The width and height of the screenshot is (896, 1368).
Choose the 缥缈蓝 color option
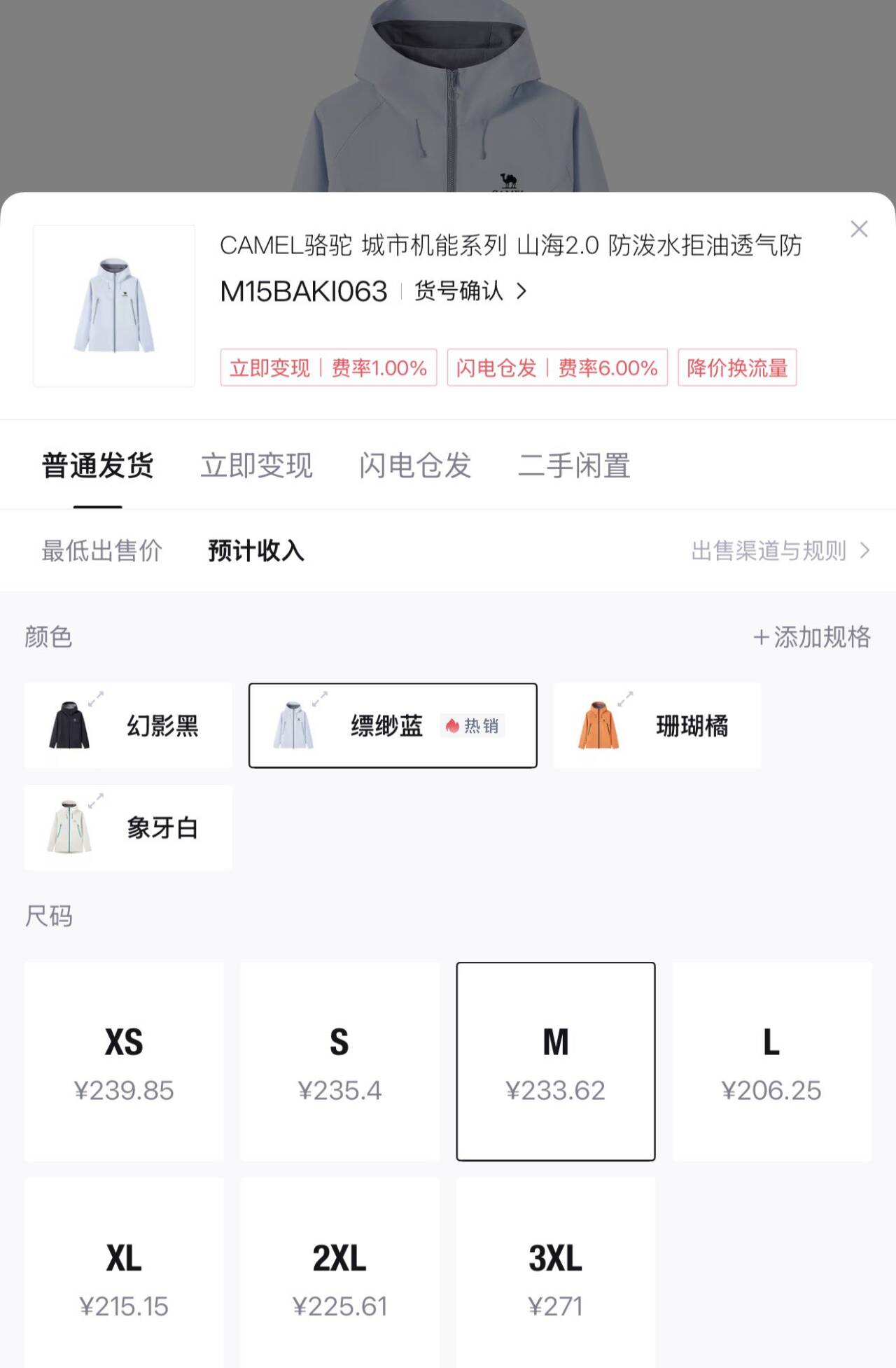pyautogui.click(x=393, y=726)
